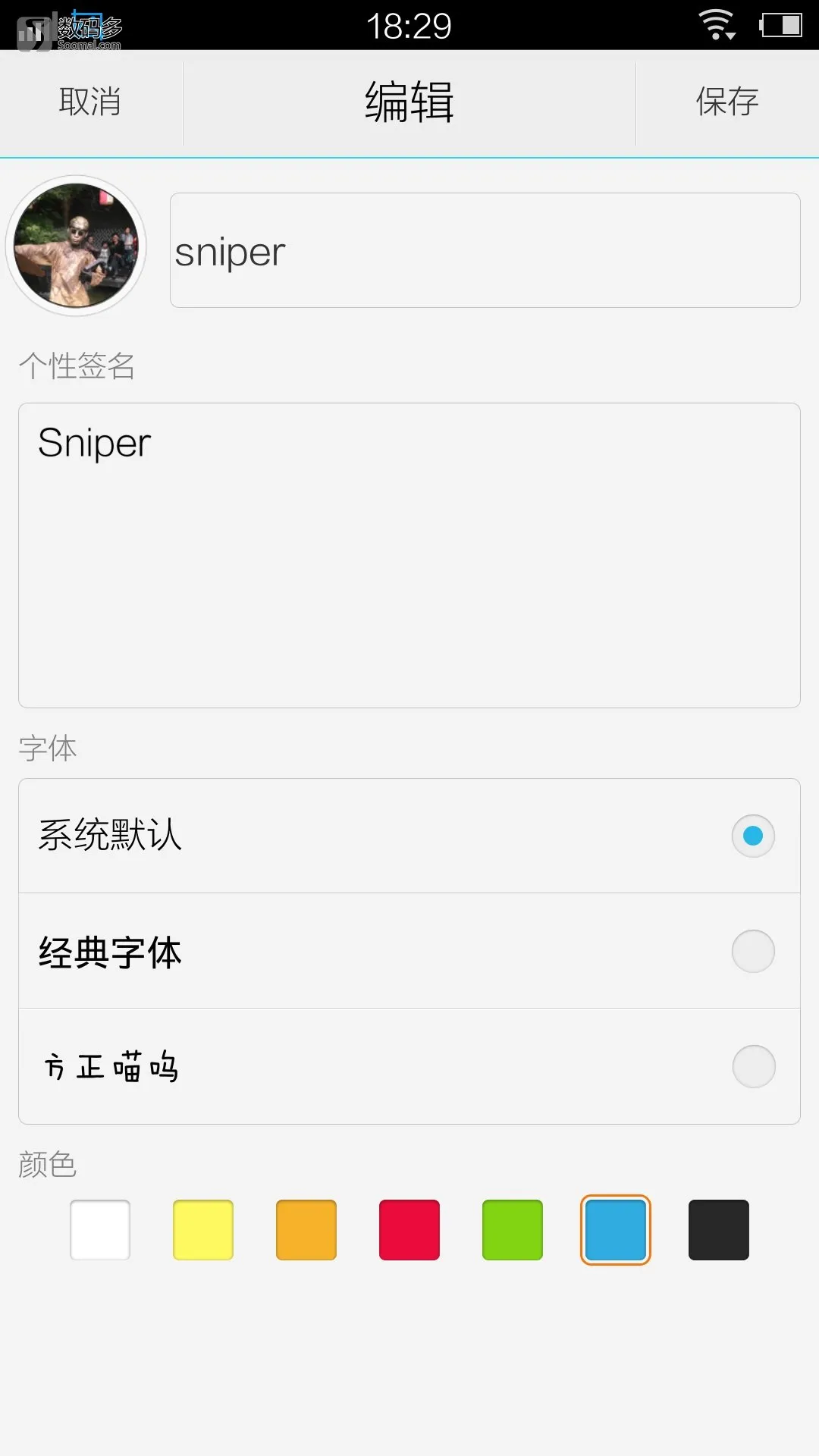Viewport: 819px width, 1456px height.
Task: Choose the 方正喵呜 font
Action: (x=409, y=1066)
